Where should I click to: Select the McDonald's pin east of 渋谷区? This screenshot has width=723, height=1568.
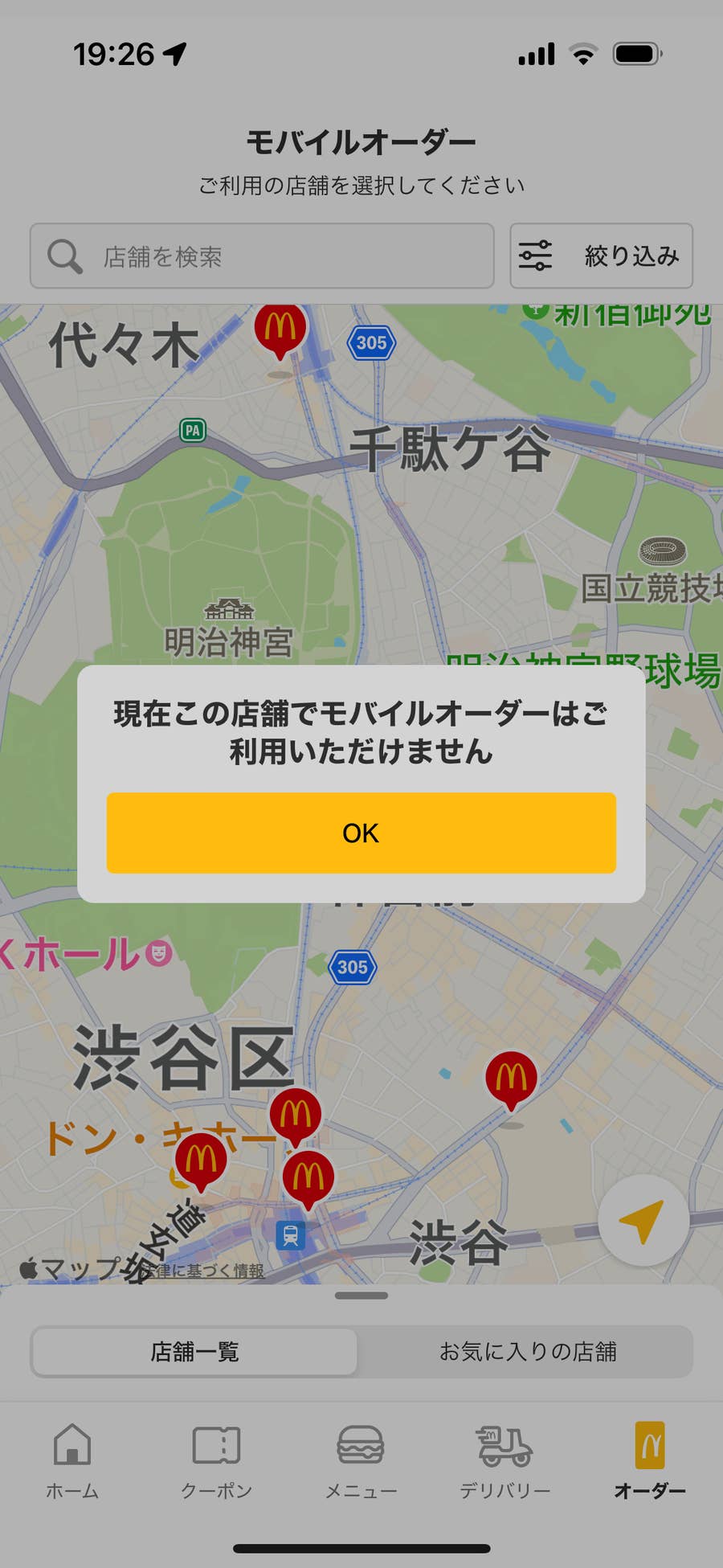(x=512, y=1074)
